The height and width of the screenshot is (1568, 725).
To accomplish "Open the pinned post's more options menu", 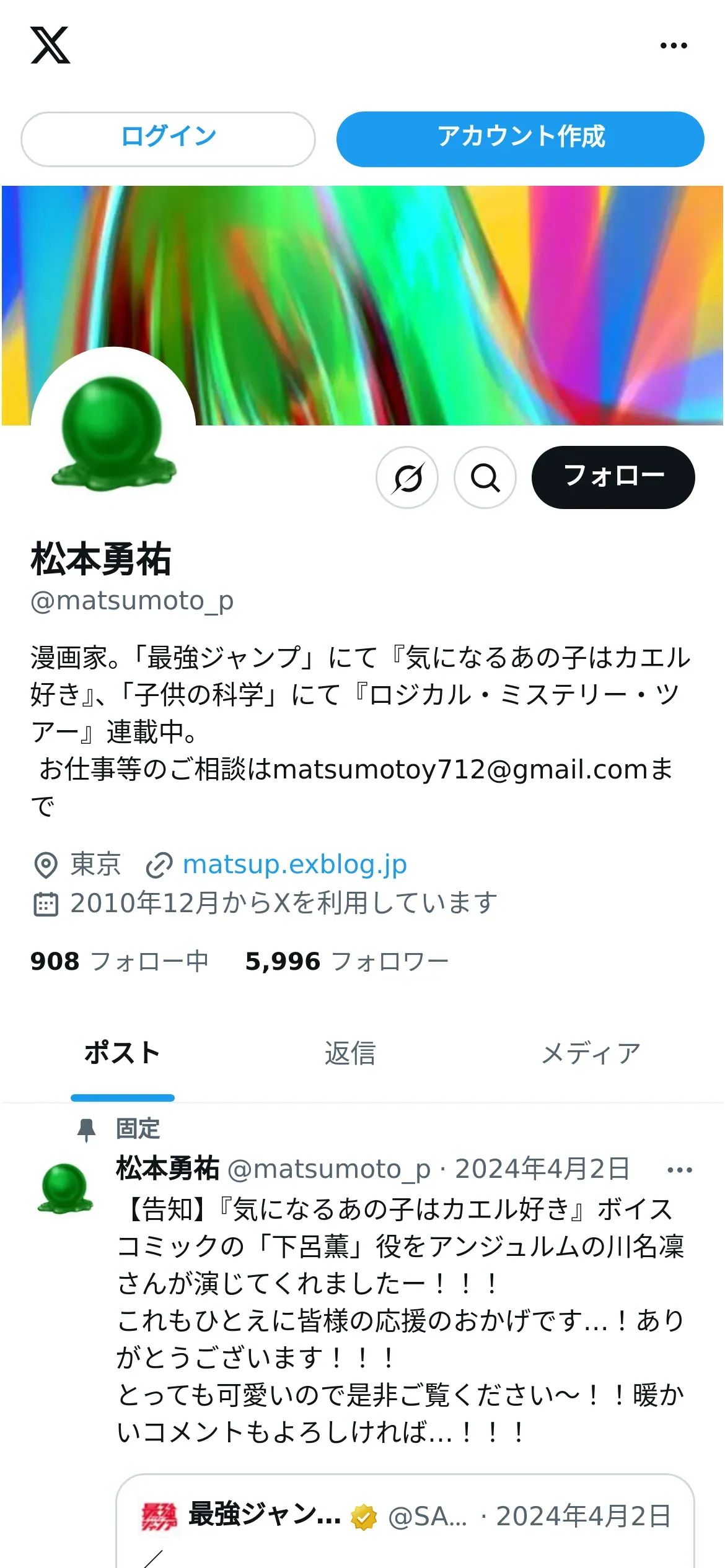I will click(x=679, y=1170).
